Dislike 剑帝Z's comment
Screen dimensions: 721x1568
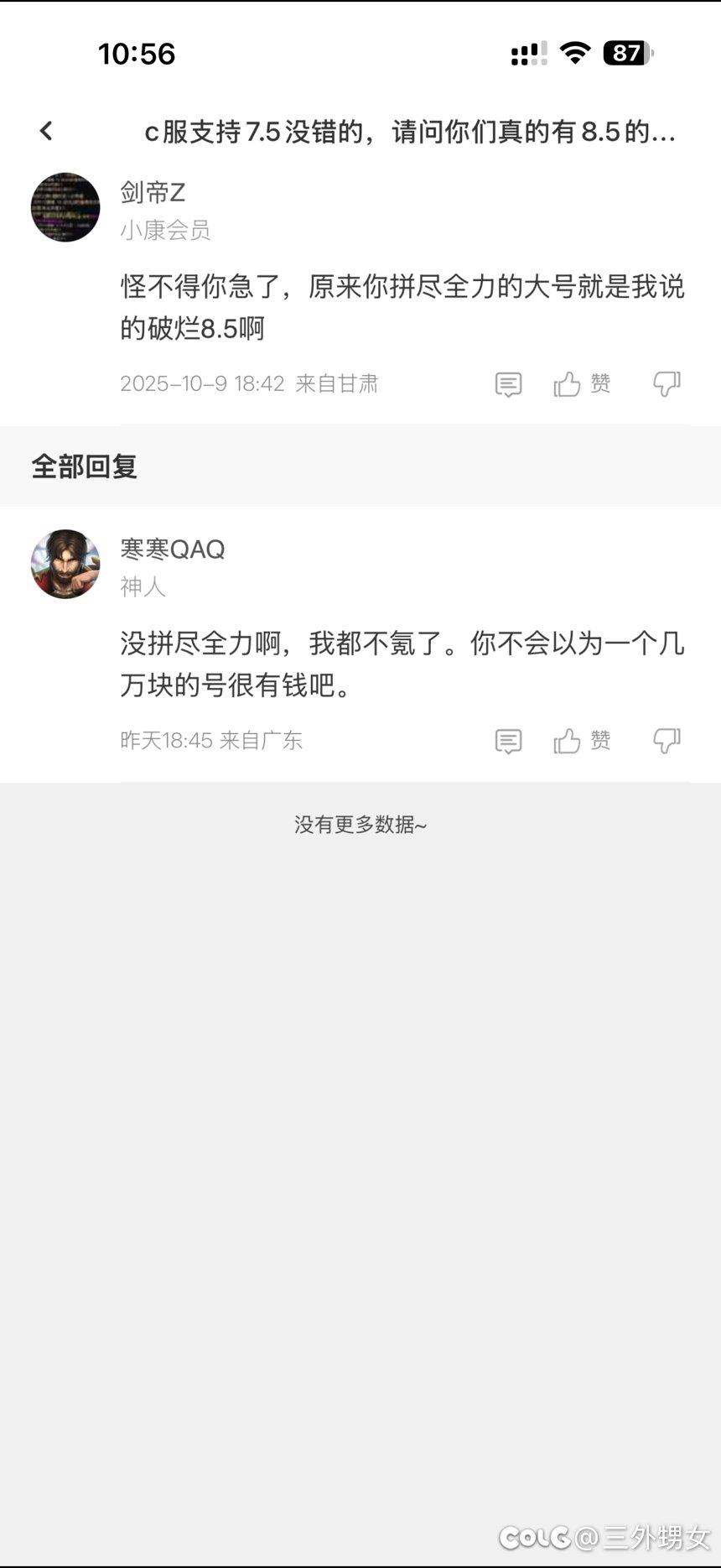[x=667, y=384]
